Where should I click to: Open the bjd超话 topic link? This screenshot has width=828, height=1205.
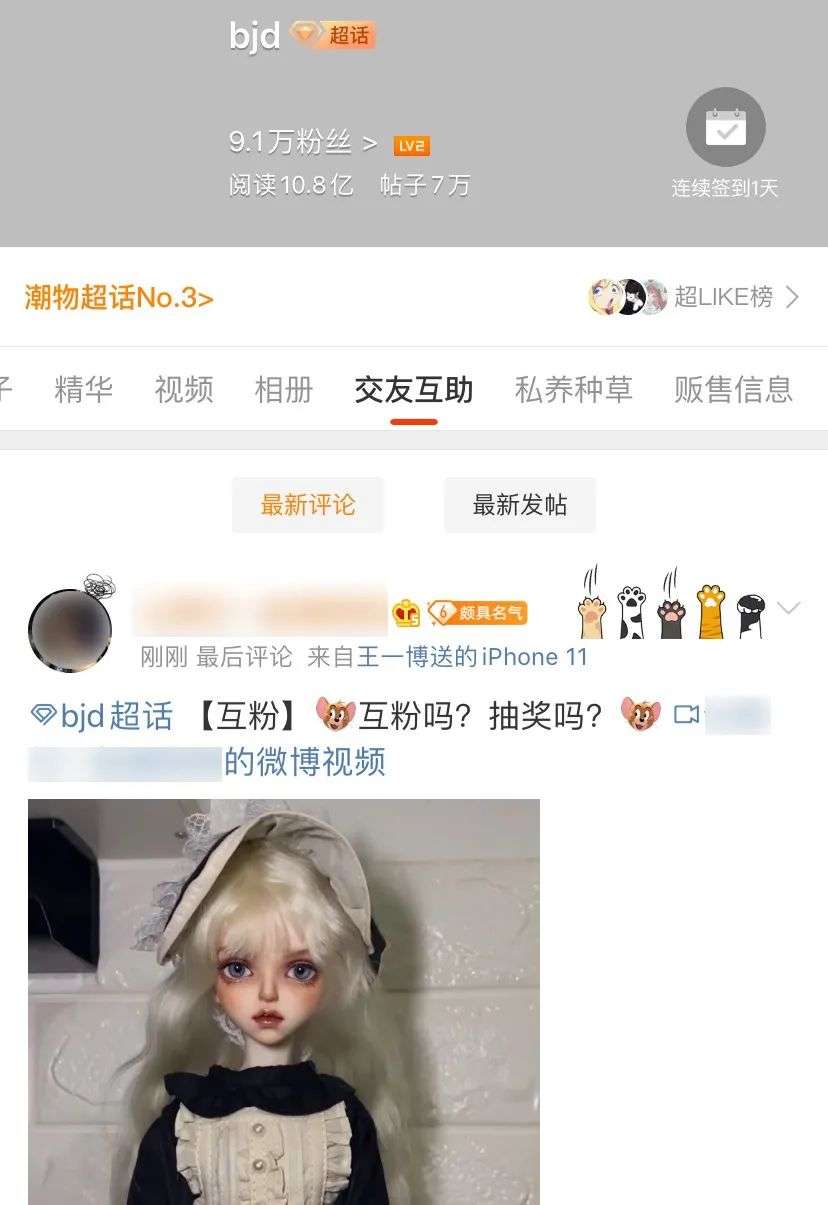tap(103, 716)
